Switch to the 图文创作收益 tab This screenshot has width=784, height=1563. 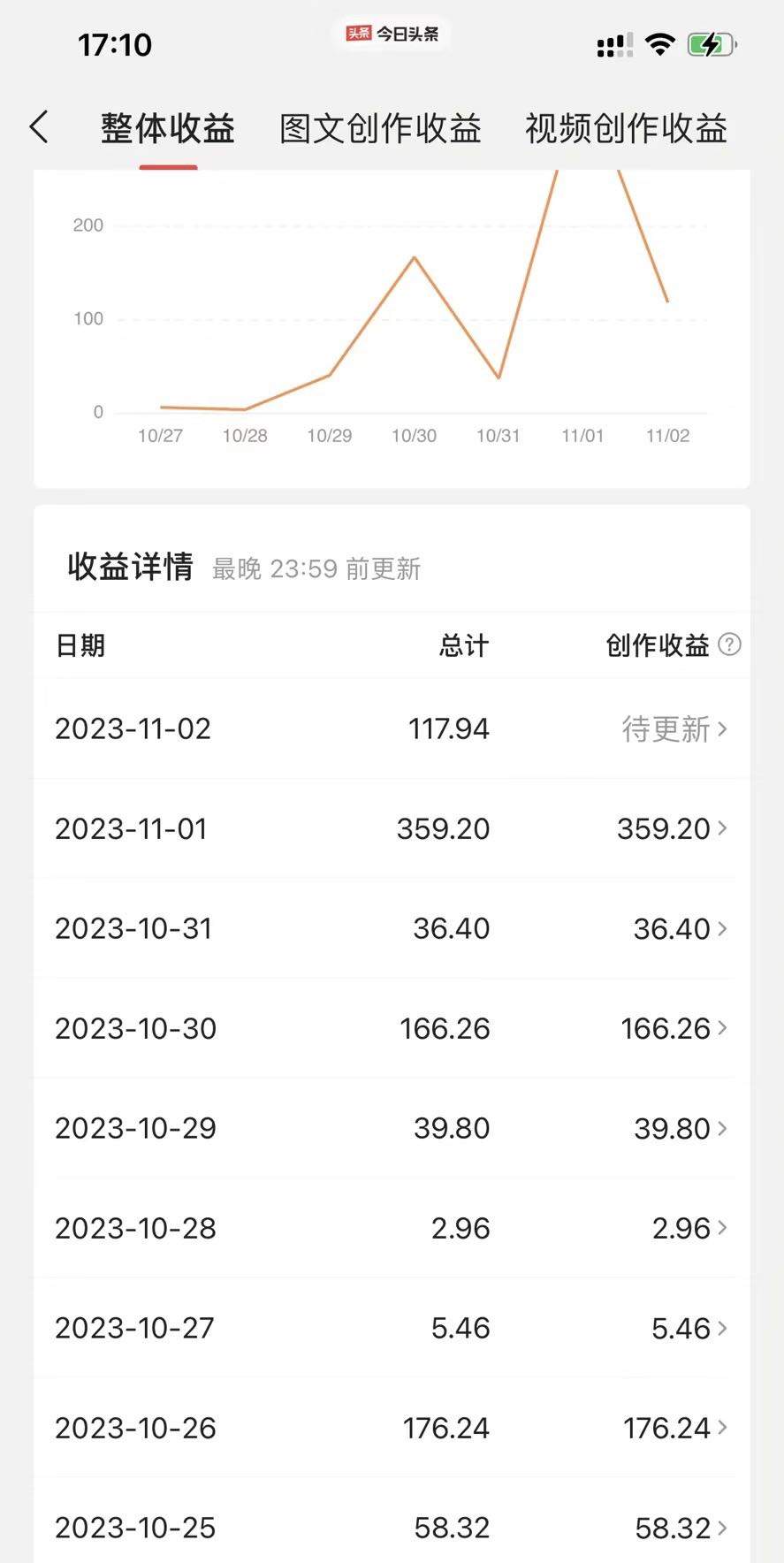click(380, 129)
